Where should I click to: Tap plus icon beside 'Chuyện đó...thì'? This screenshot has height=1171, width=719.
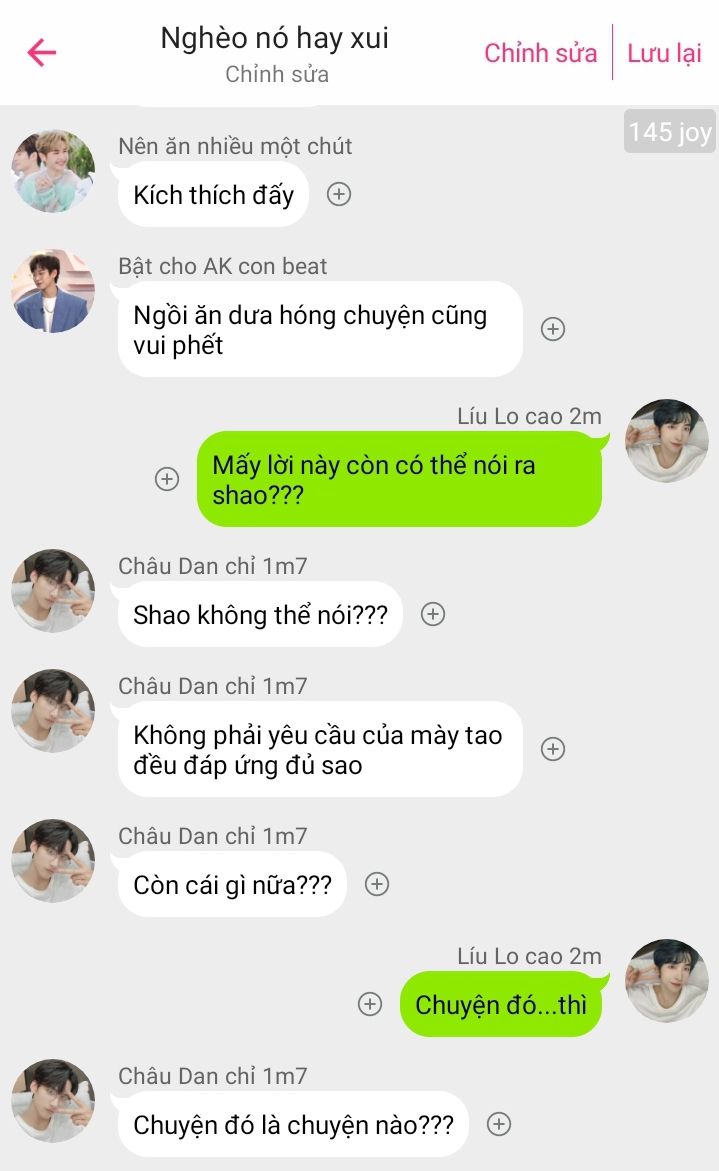pos(370,1004)
